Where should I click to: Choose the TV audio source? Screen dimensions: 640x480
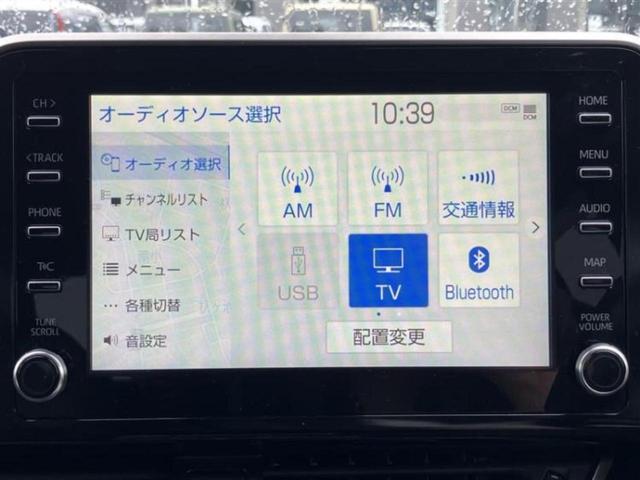click(387, 271)
